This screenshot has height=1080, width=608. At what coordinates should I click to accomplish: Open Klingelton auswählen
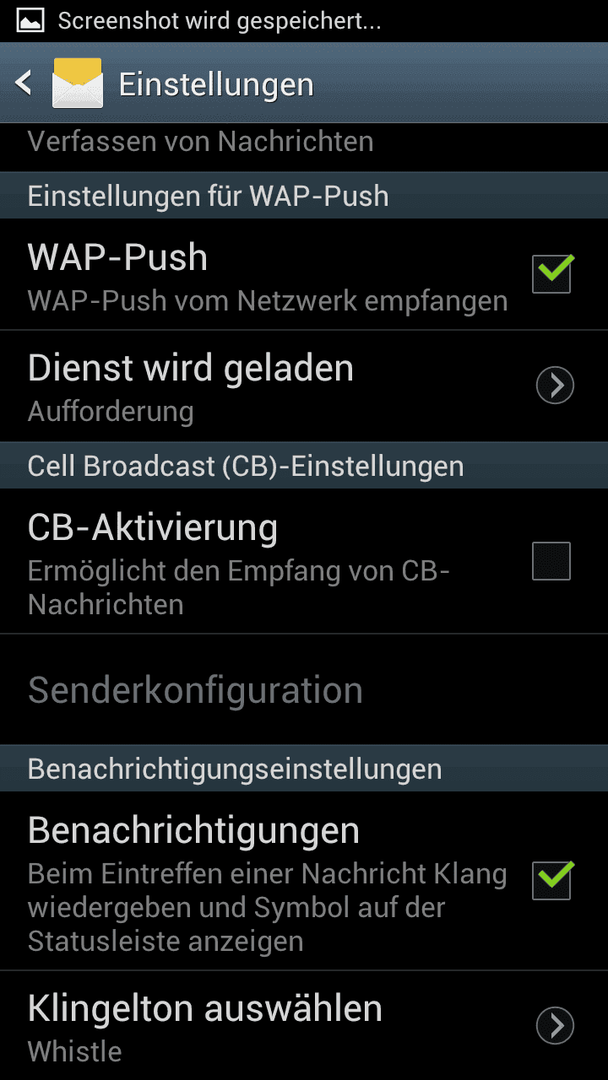tap(554, 1025)
